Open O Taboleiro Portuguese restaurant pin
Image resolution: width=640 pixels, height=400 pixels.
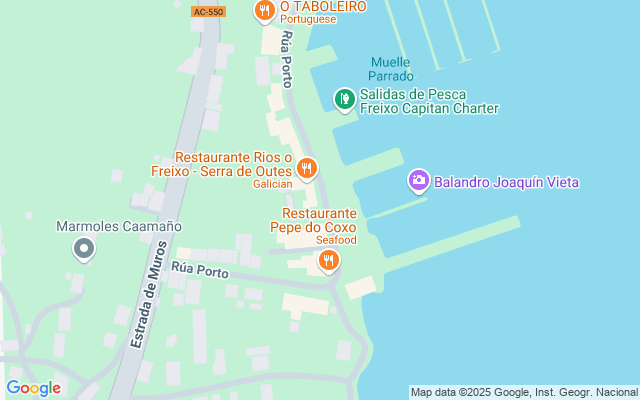pyautogui.click(x=265, y=11)
